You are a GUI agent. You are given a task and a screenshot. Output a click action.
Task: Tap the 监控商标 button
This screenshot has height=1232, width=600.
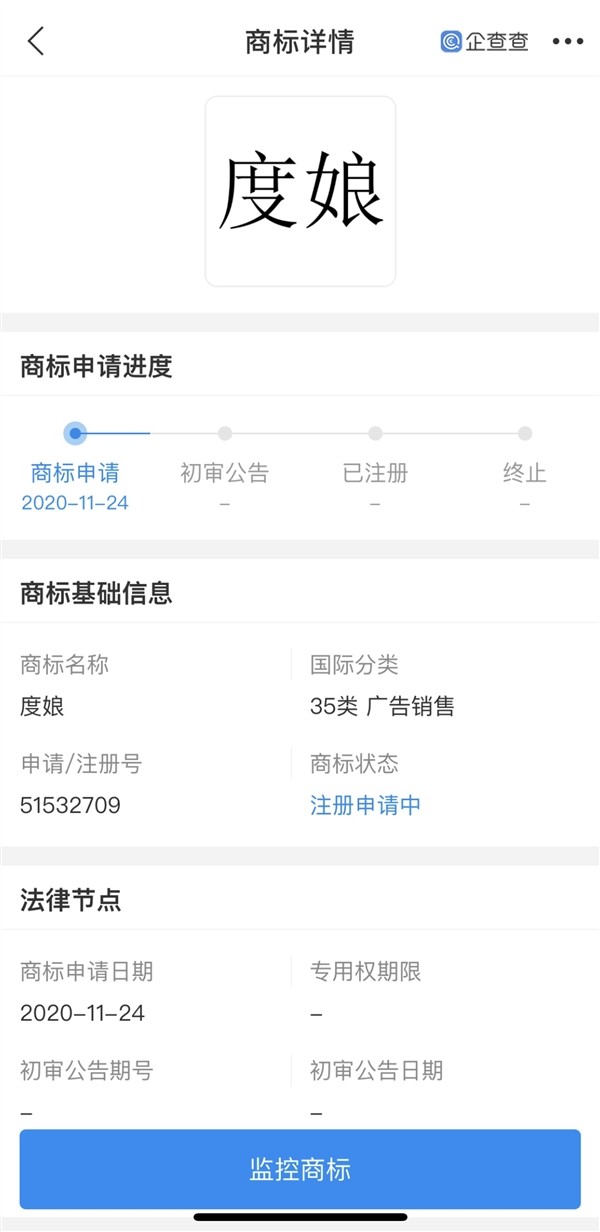[x=300, y=1169]
